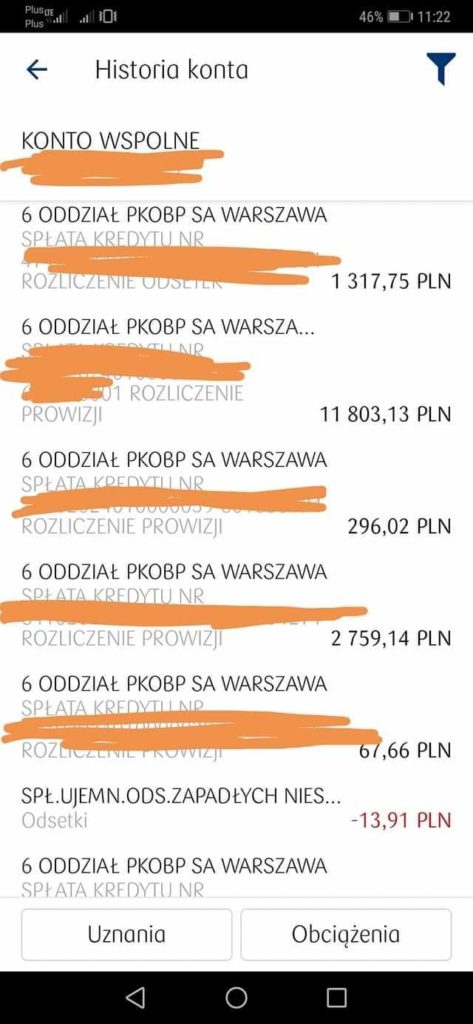
Task: Open recent apps from navigation bar
Action: [336, 997]
